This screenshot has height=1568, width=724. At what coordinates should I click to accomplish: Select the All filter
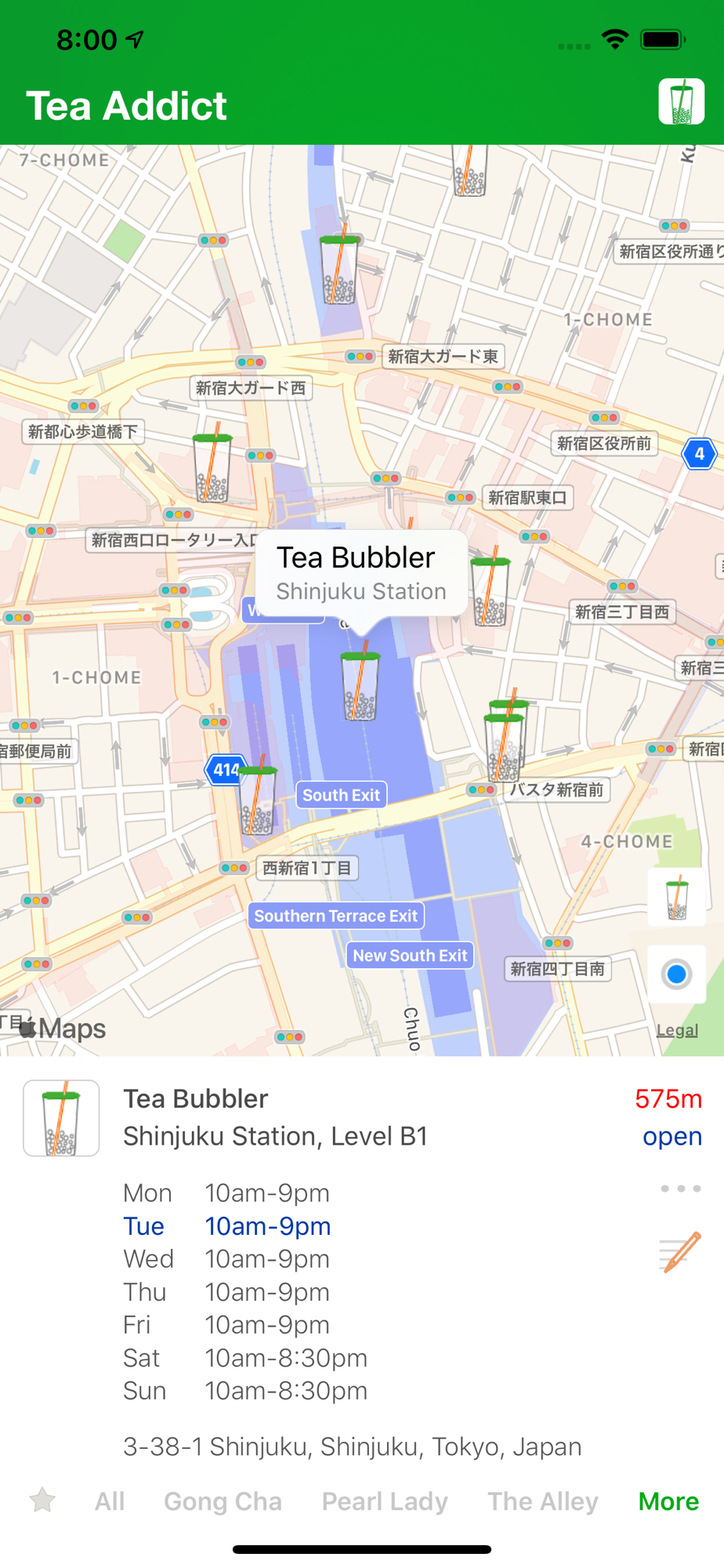coord(110,1501)
